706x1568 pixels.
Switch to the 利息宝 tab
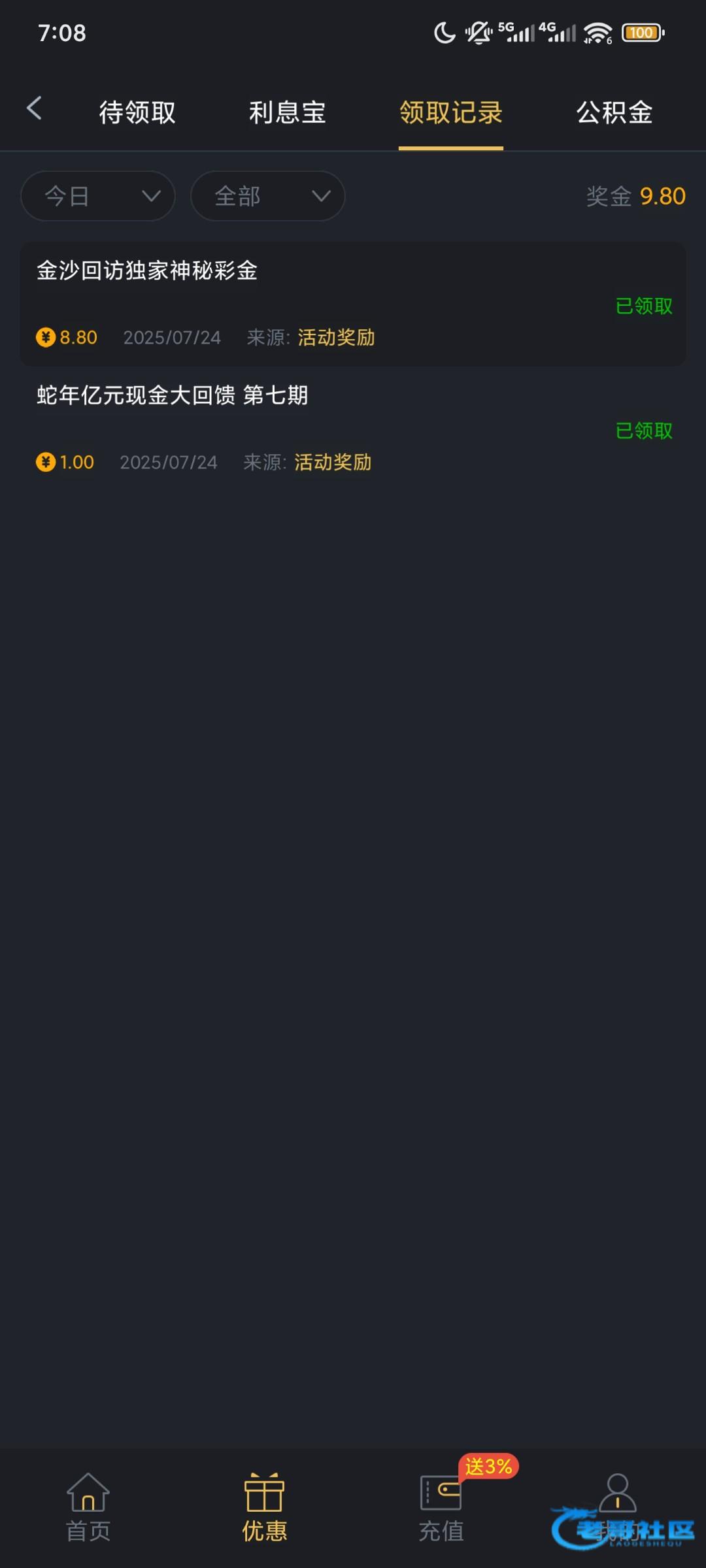point(288,112)
